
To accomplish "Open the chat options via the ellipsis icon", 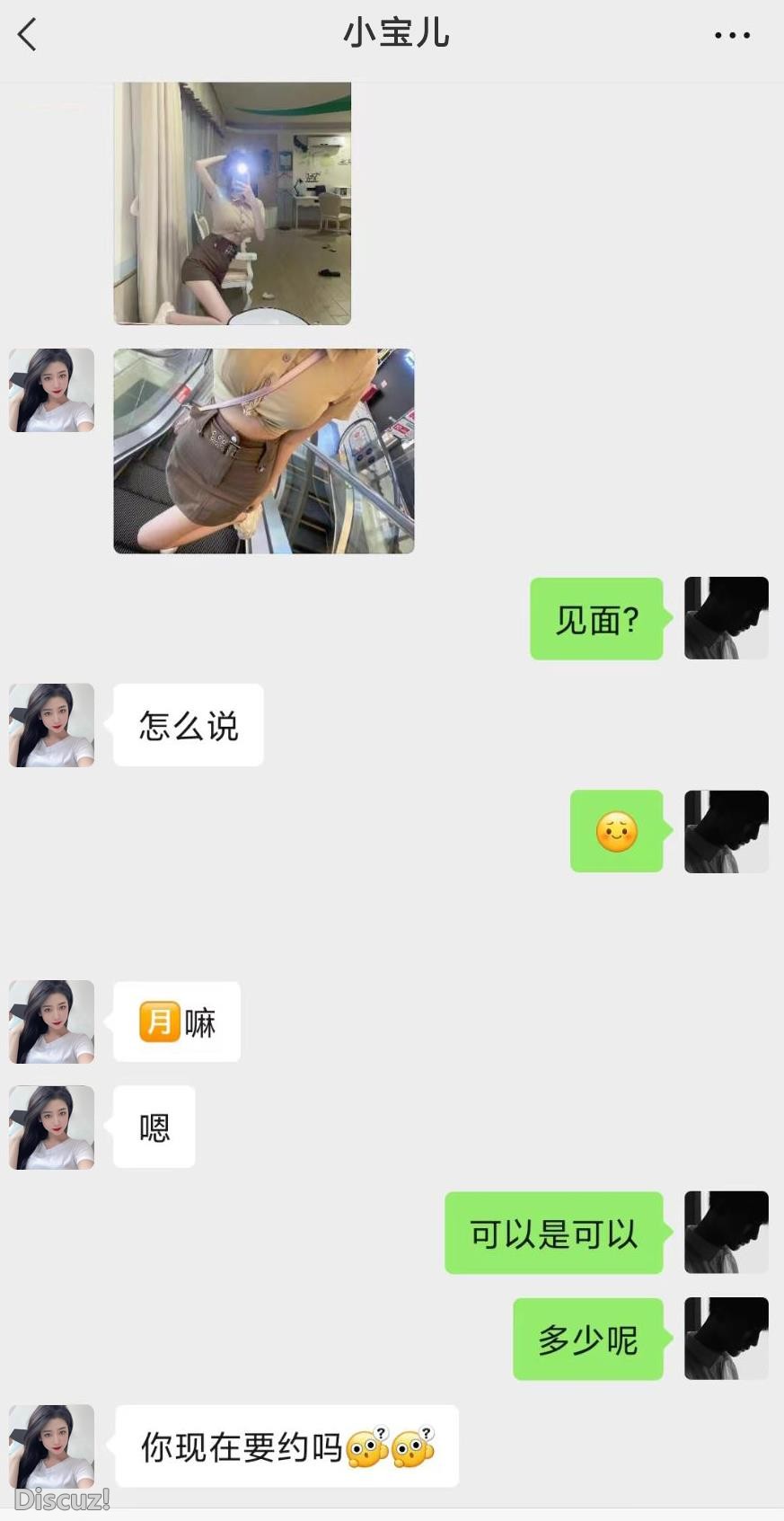I will coord(734,34).
